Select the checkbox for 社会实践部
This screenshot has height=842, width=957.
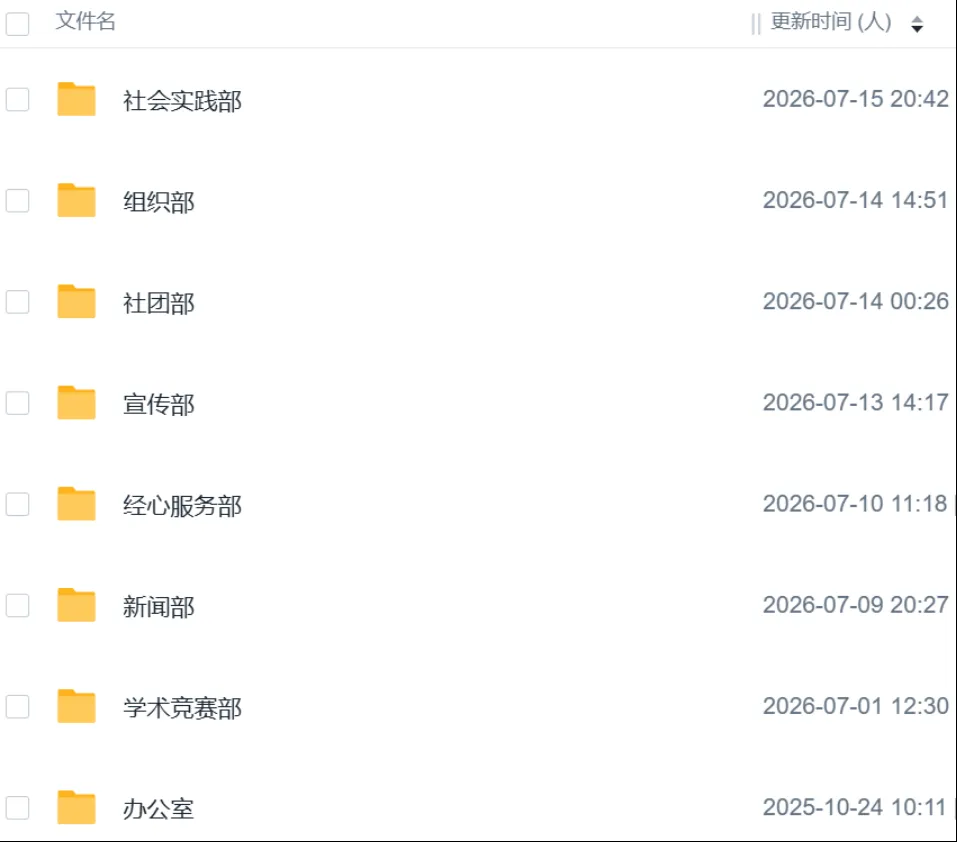(17, 99)
